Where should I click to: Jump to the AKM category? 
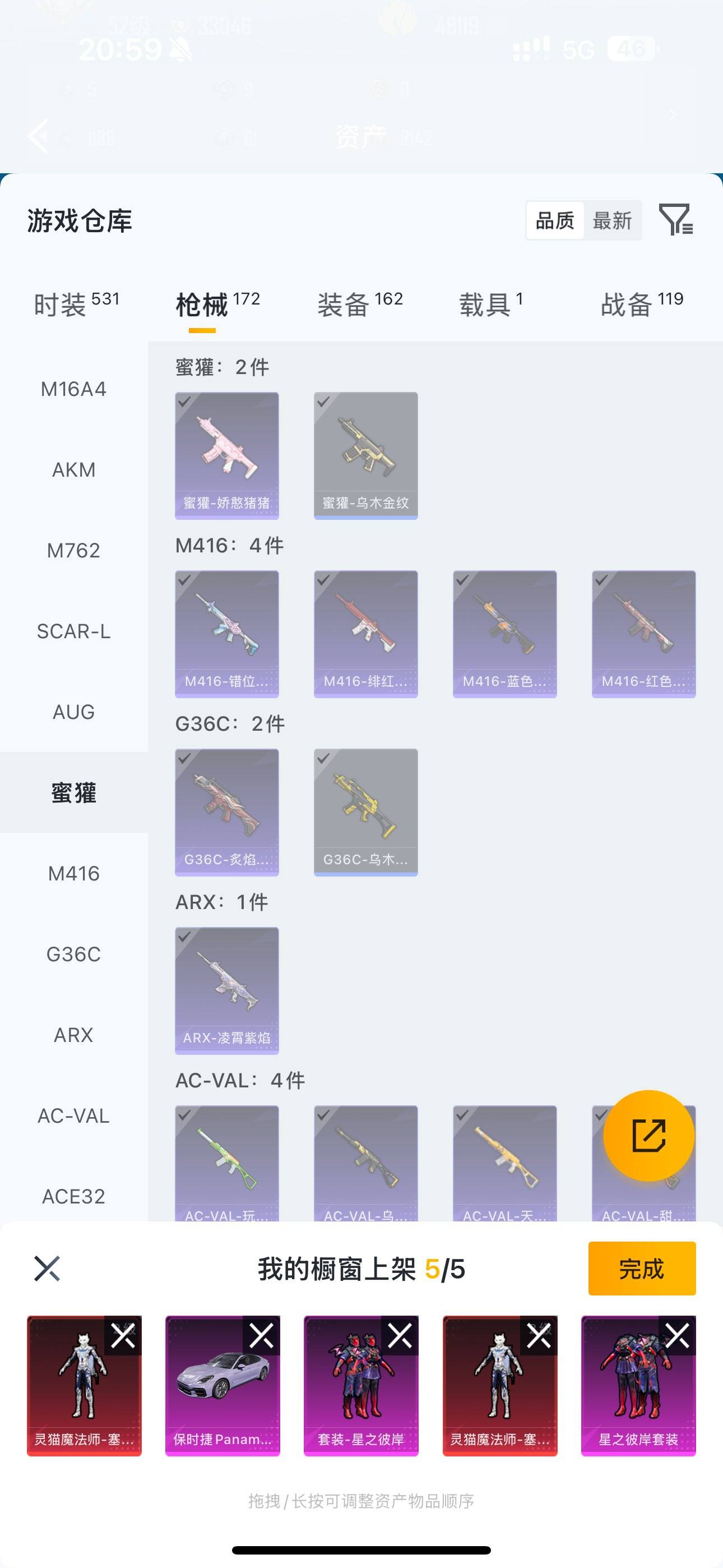(x=73, y=470)
